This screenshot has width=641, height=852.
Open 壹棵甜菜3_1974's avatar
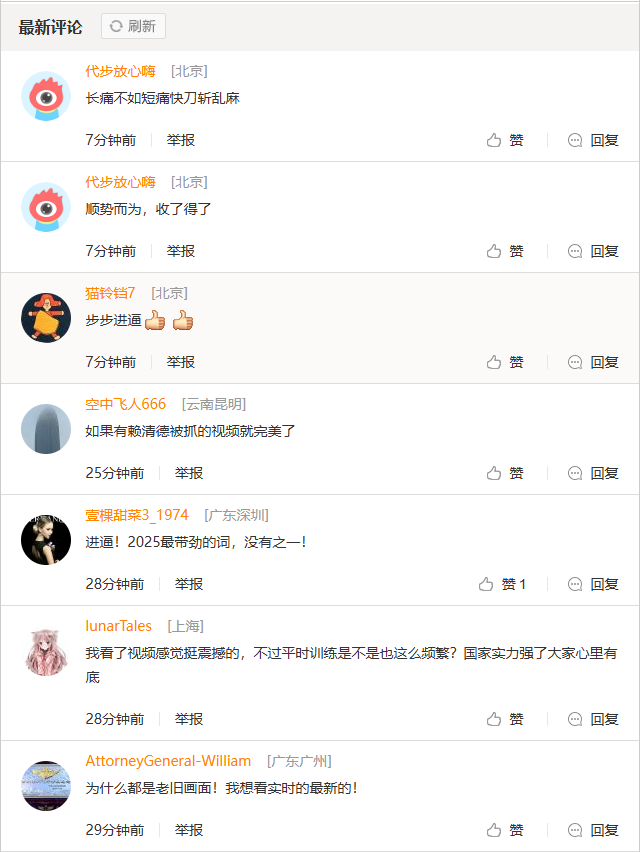coord(46,540)
